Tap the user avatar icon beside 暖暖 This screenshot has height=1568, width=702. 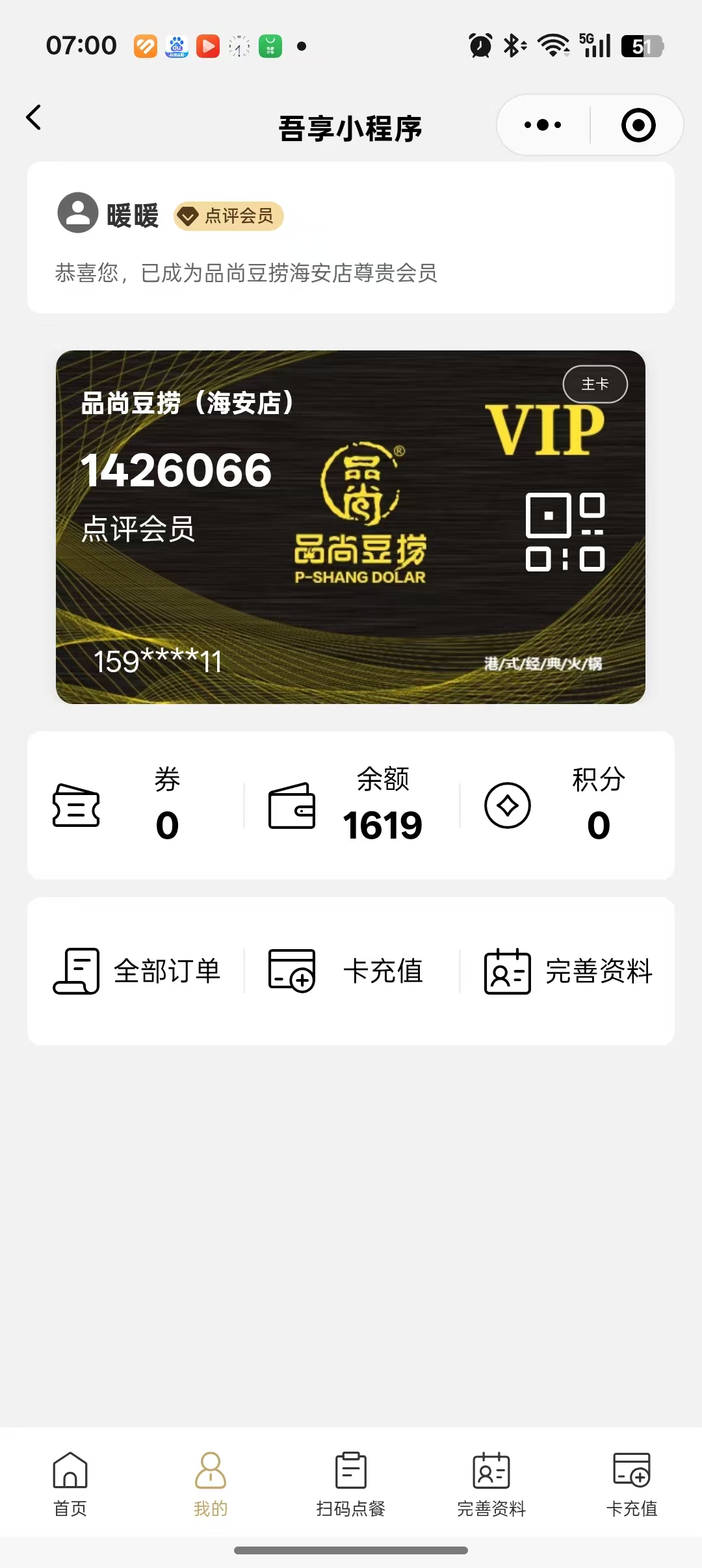pyautogui.click(x=77, y=216)
